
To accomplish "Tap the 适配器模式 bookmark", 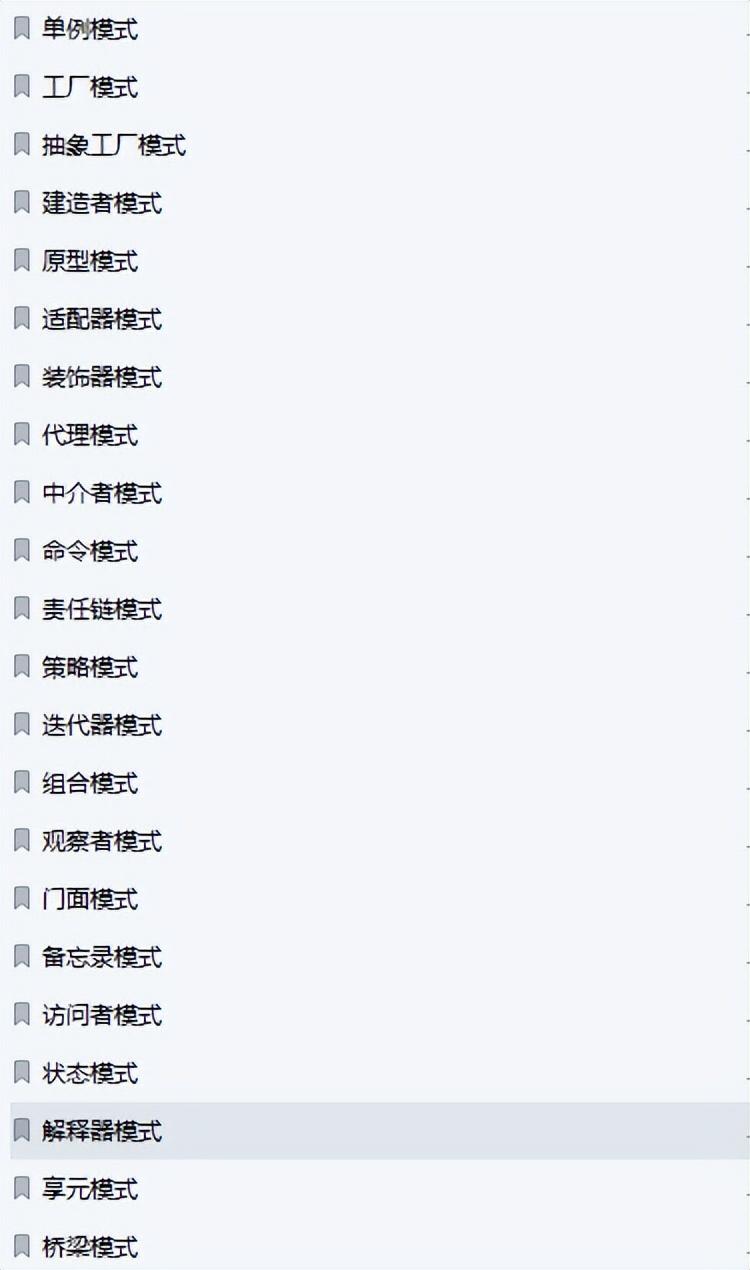I will click(x=380, y=319).
